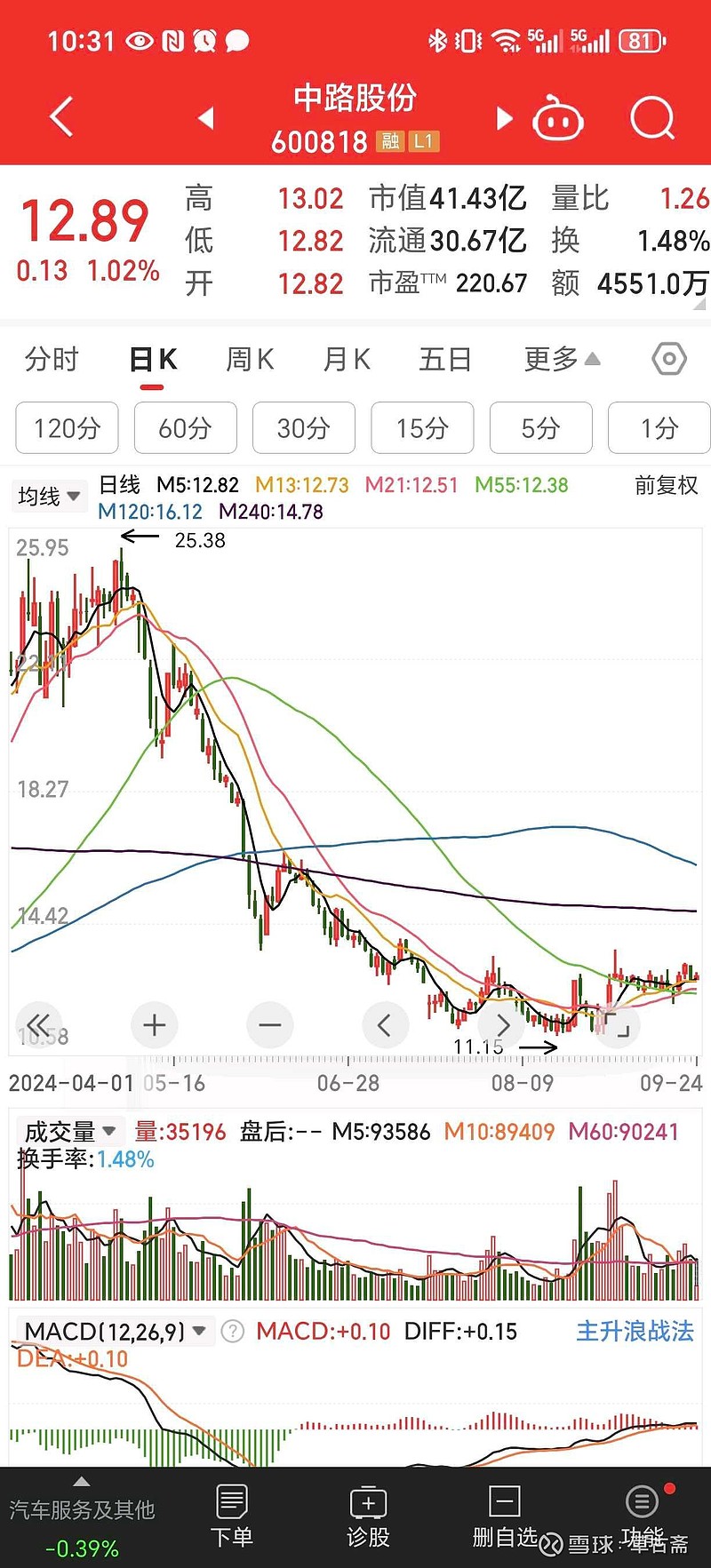The height and width of the screenshot is (1568, 711).
Task: Open the 均线 indicator dropdown
Action: (x=49, y=496)
